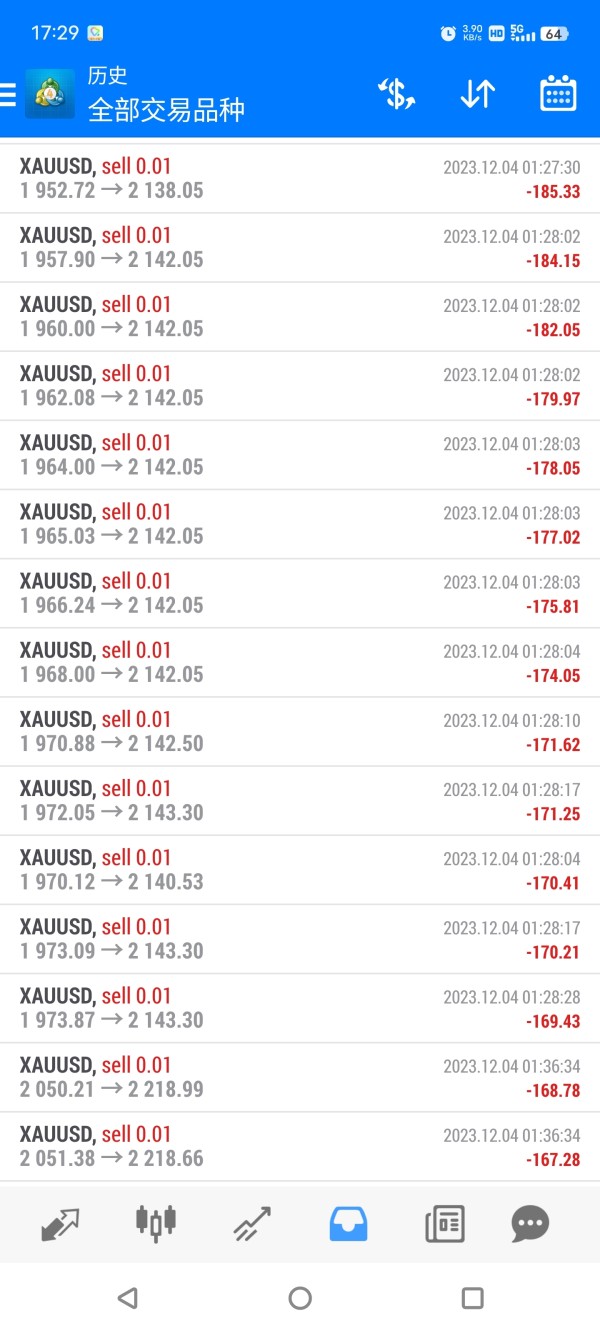
Task: Expand the trade with loss -174.05
Action: [x=300, y=662]
